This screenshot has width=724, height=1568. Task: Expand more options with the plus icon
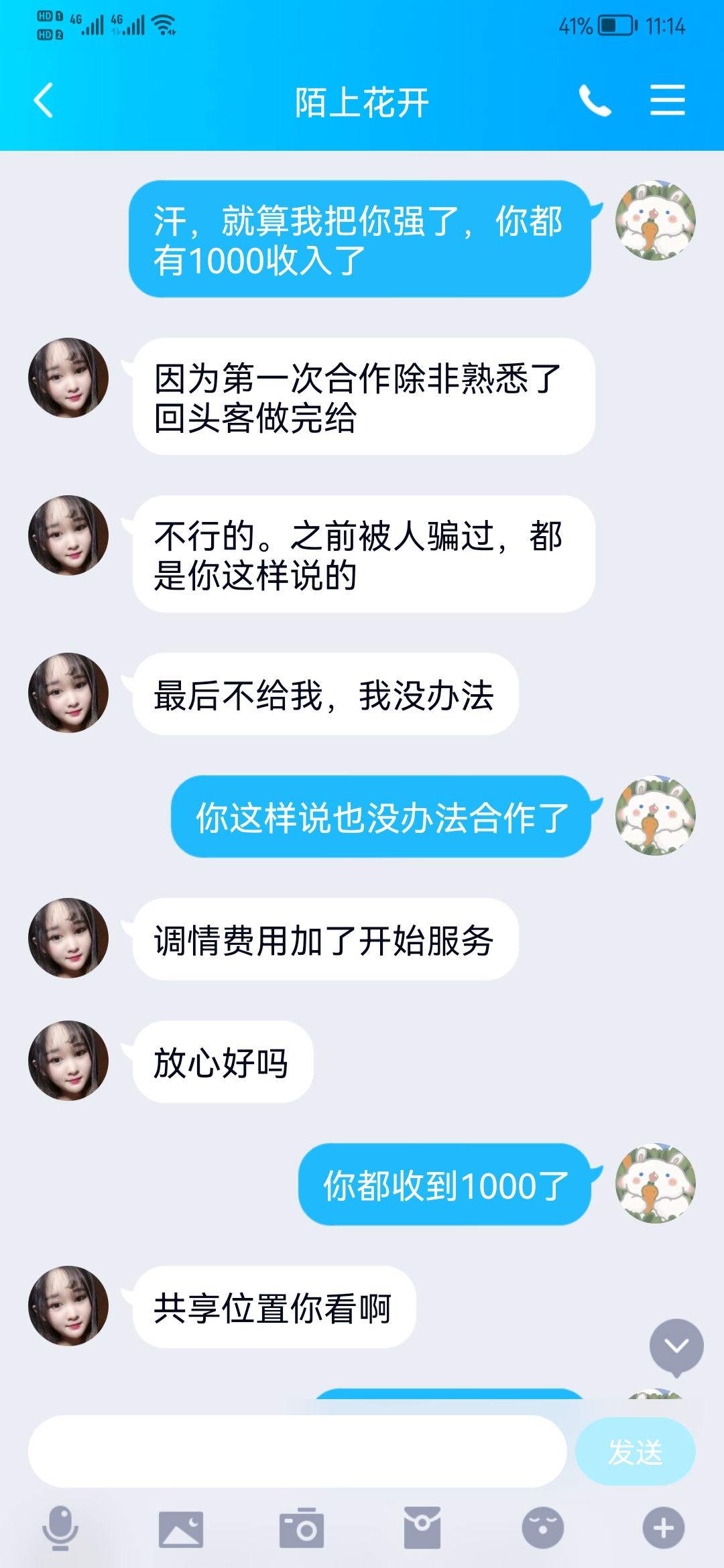click(x=663, y=1528)
